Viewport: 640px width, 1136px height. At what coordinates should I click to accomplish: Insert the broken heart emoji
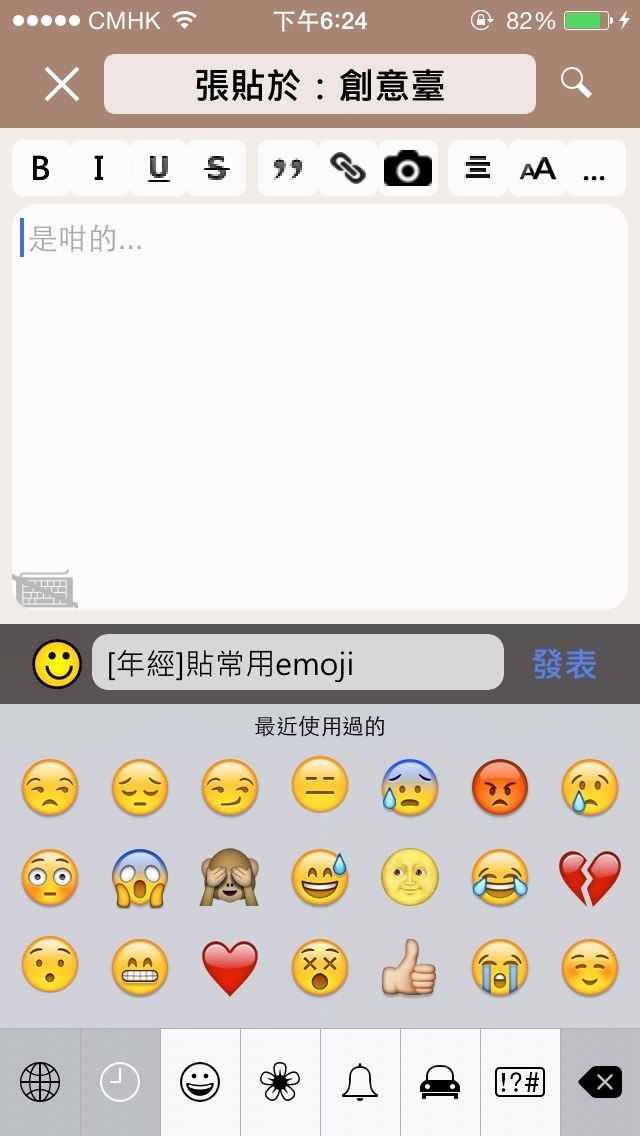pos(590,878)
